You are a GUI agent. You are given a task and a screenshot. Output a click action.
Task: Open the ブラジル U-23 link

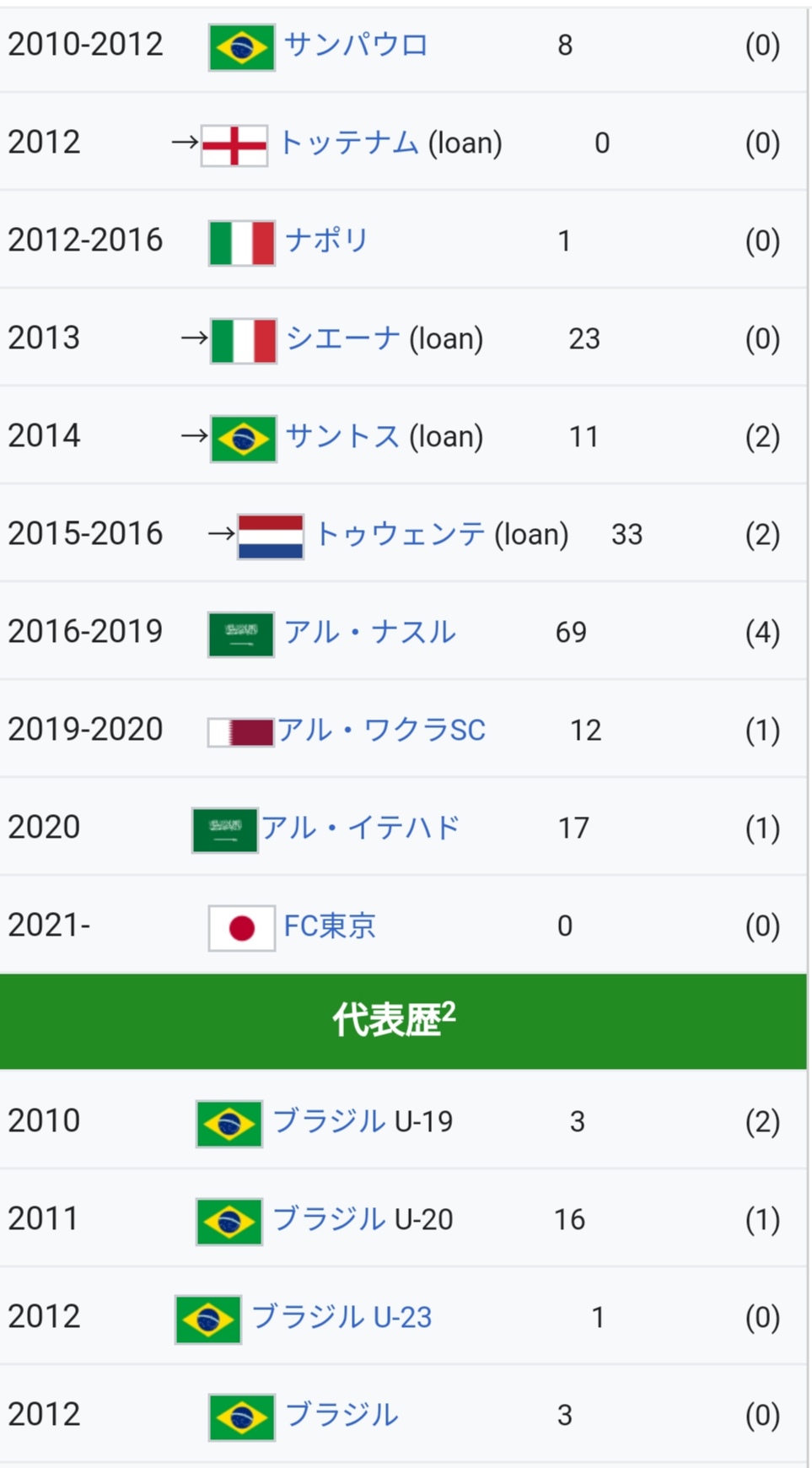point(341,1317)
